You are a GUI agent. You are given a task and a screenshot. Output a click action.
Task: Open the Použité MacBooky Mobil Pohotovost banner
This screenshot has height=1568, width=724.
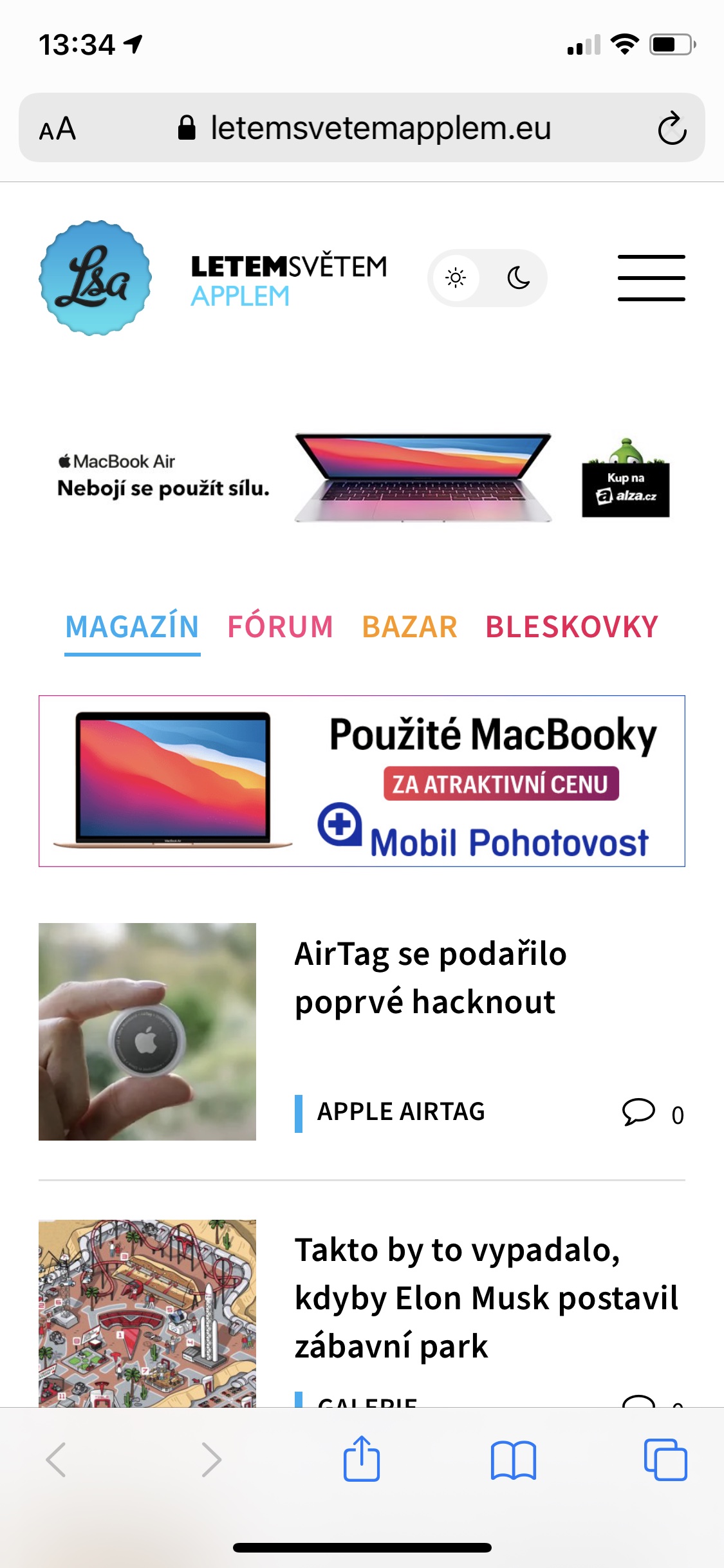[362, 781]
